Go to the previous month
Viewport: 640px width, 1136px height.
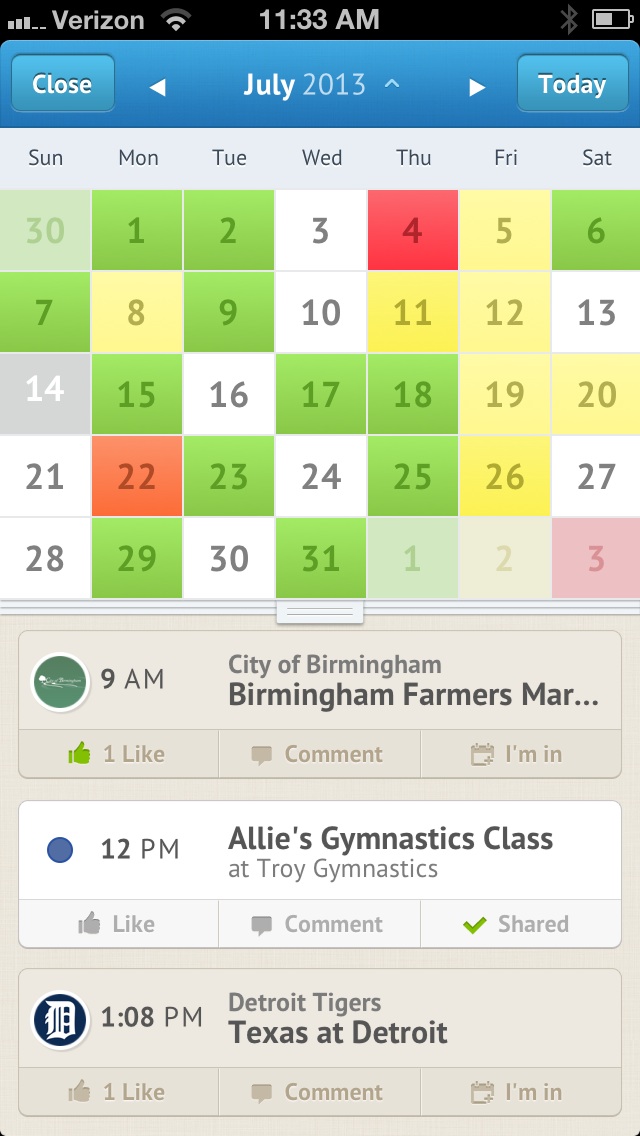click(x=157, y=87)
